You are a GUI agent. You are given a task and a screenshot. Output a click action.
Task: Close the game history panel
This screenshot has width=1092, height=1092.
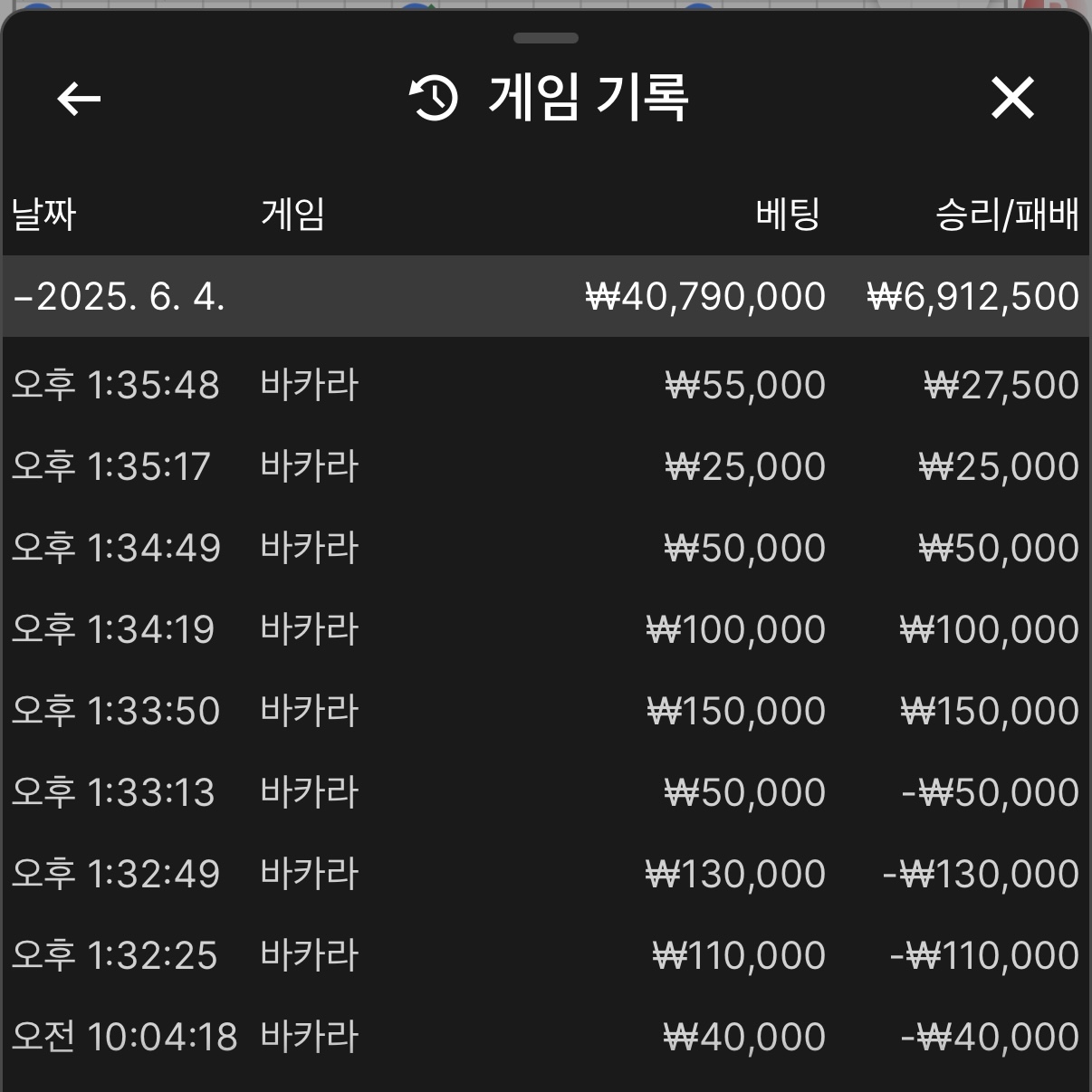pos(1011,98)
